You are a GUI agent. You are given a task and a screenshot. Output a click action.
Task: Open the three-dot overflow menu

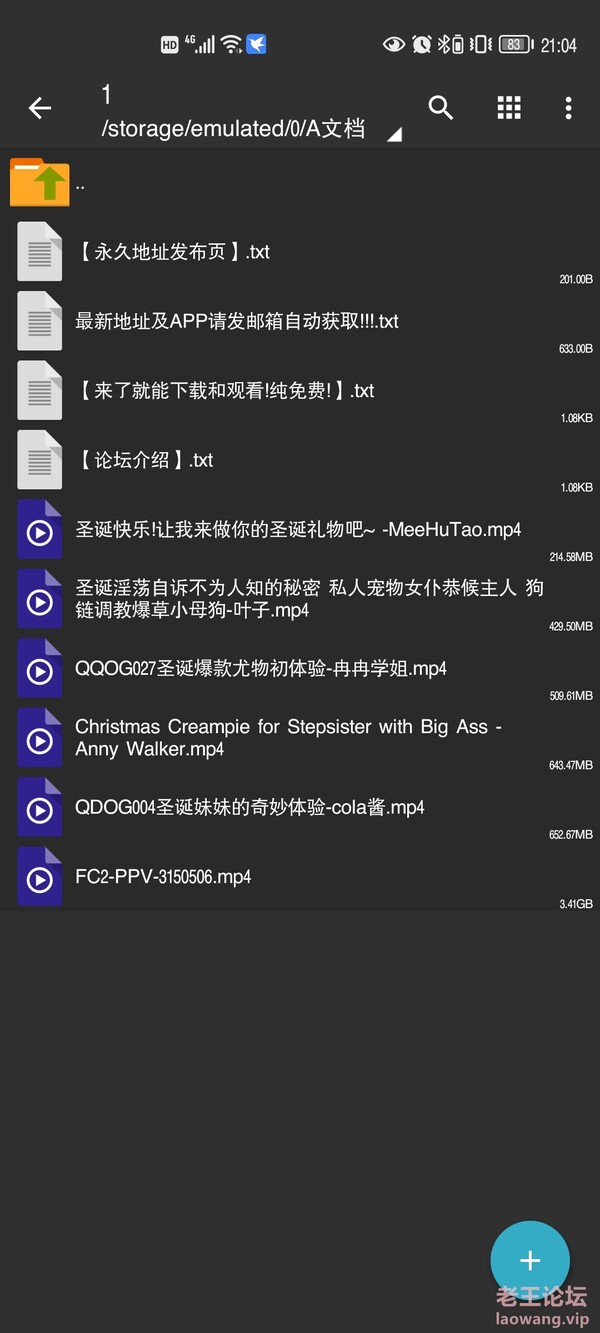pos(568,108)
